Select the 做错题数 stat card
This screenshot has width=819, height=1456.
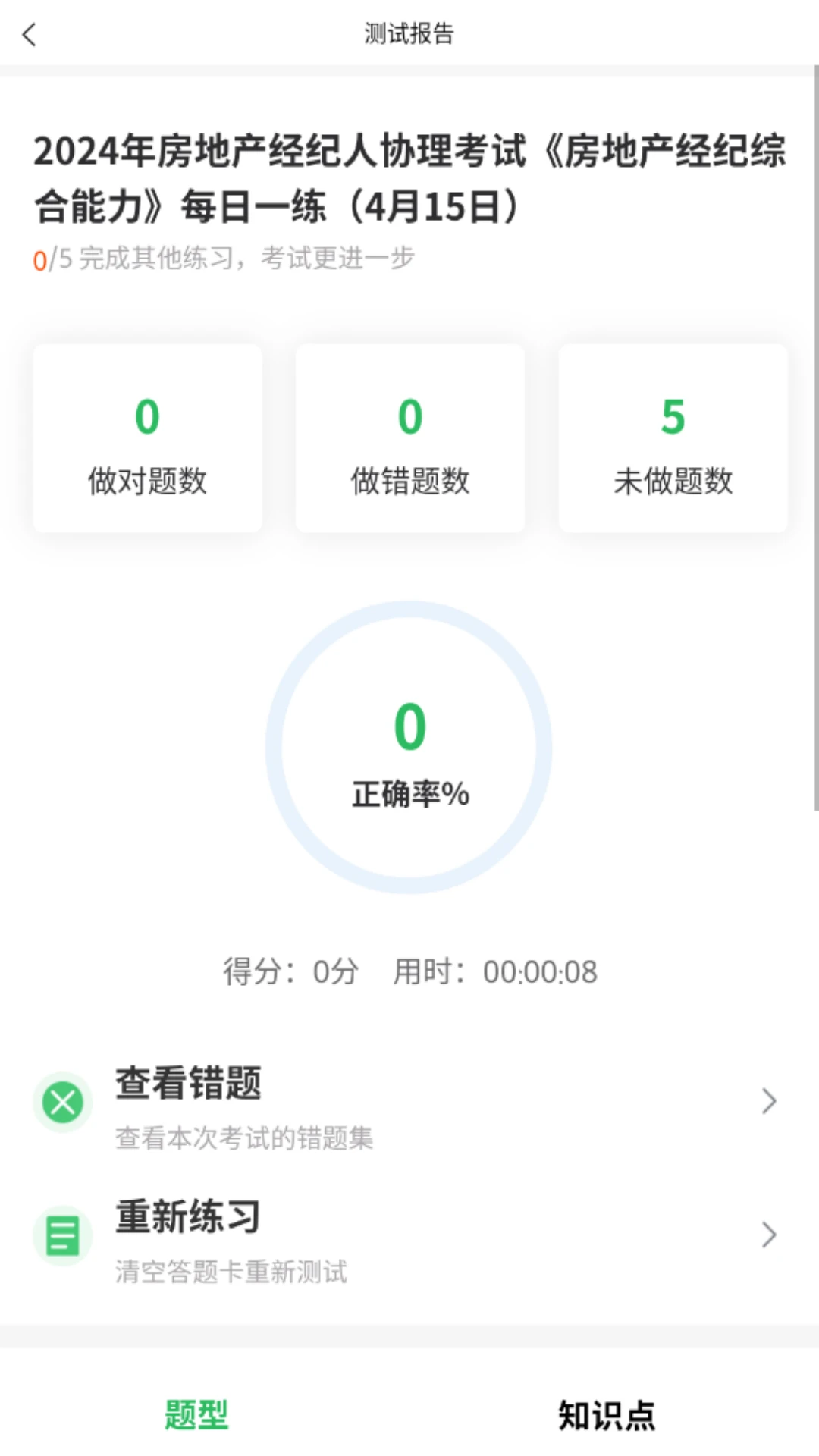pos(409,438)
